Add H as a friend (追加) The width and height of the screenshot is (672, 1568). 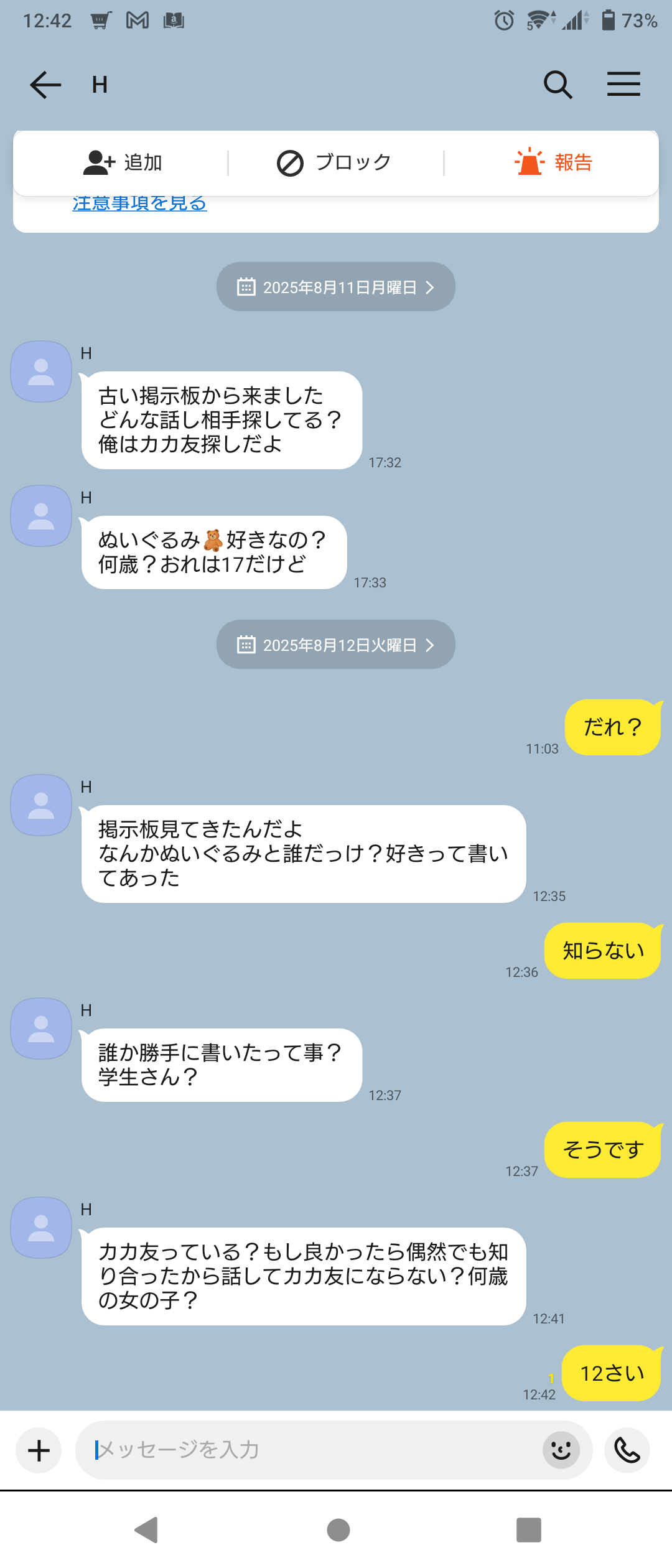point(123,163)
